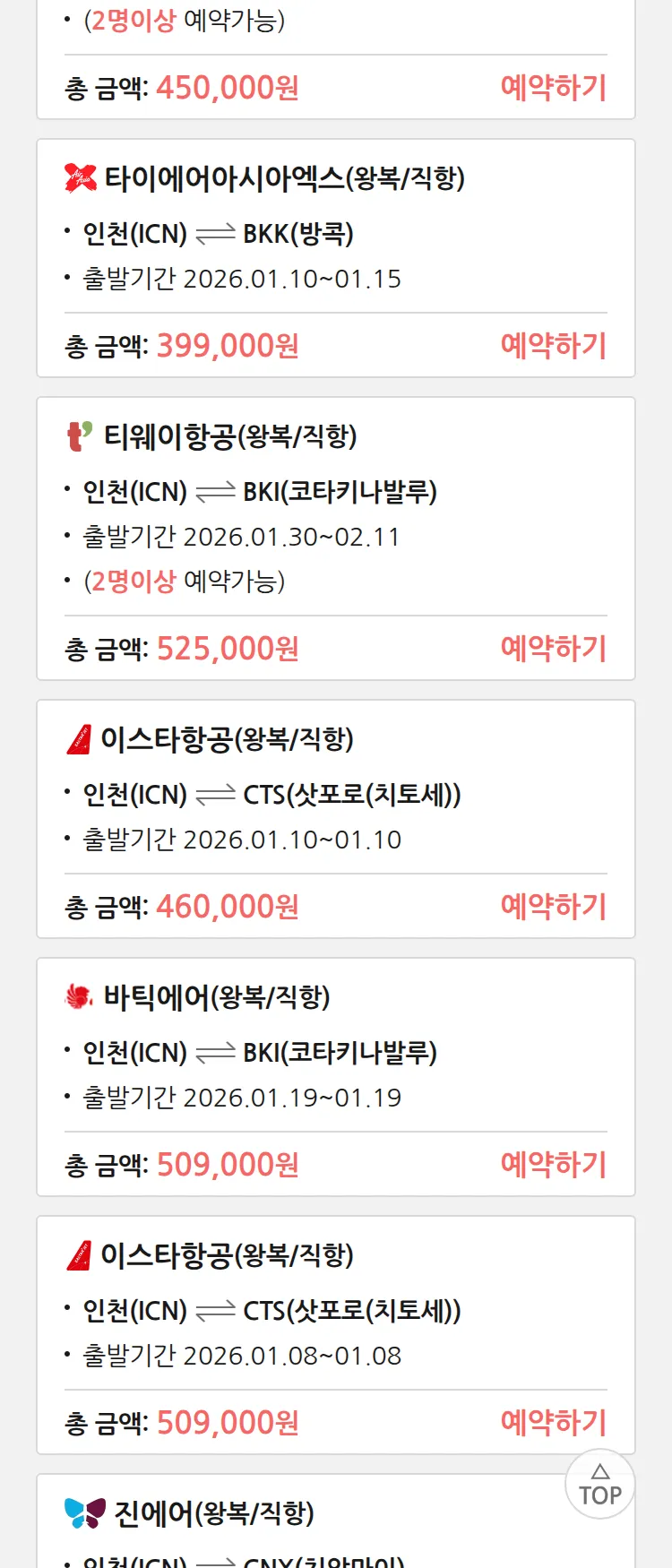The width and height of the screenshot is (672, 1568).
Task: Reserve the 바틱에어 코타키나발루 flight for 509,000원
Action: click(x=553, y=1165)
